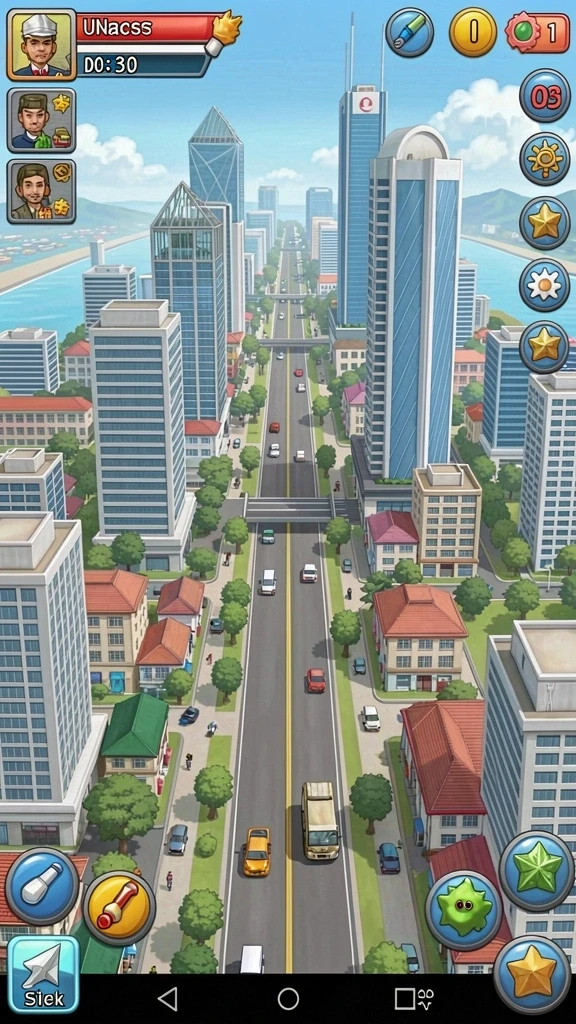Use the yellow button with red tool

pyautogui.click(x=119, y=908)
